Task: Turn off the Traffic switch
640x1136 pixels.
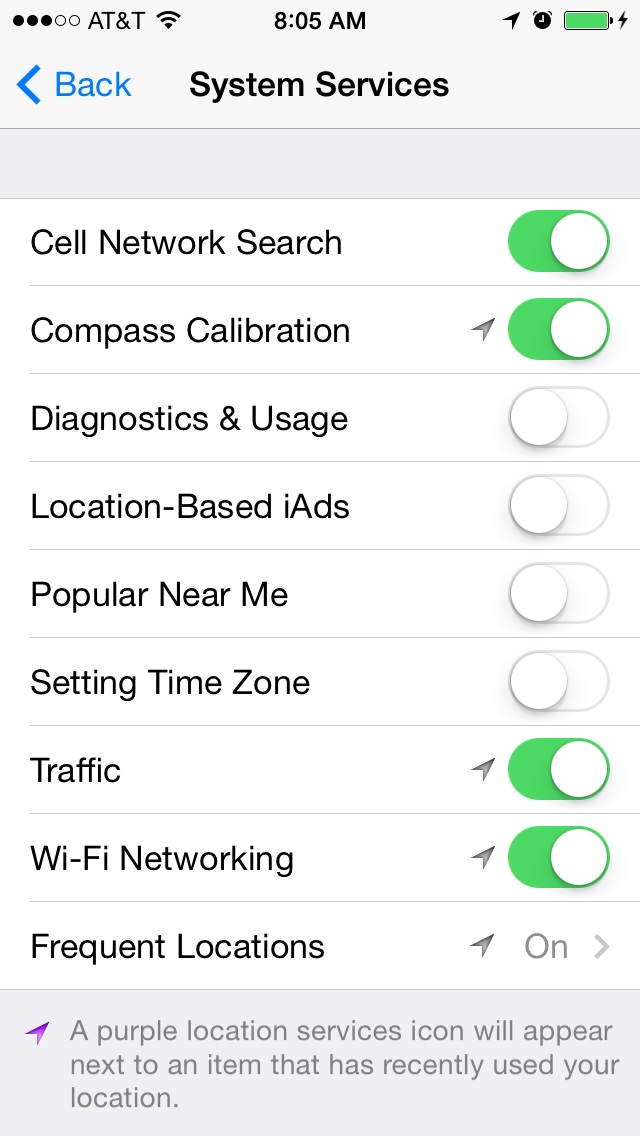Action: tap(558, 769)
